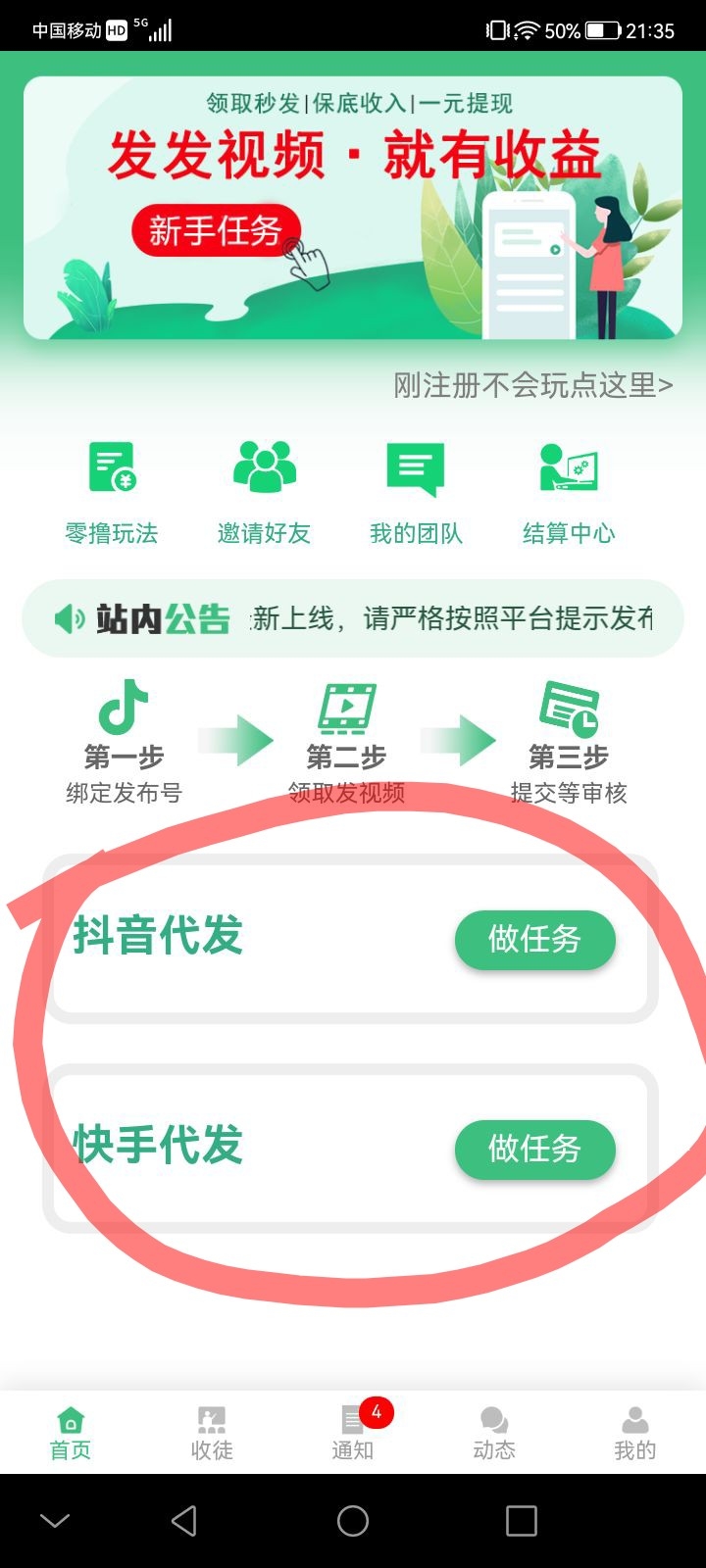Open the 刚注册不会玩点这里 help link
This screenshot has width=706, height=1568.
tap(532, 386)
